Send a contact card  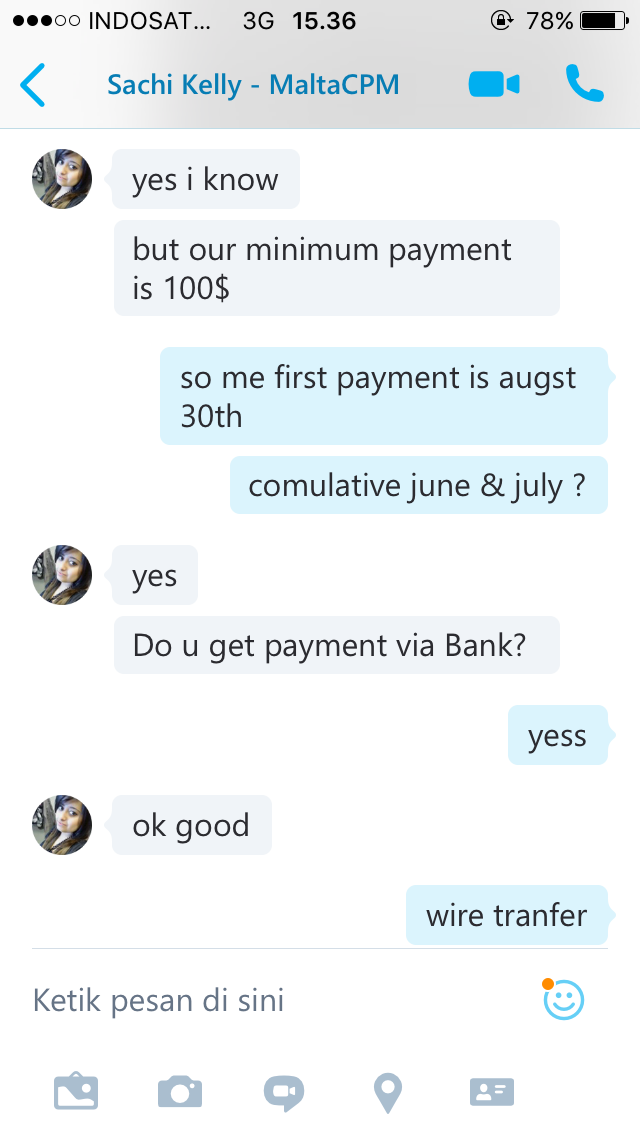[492, 1092]
